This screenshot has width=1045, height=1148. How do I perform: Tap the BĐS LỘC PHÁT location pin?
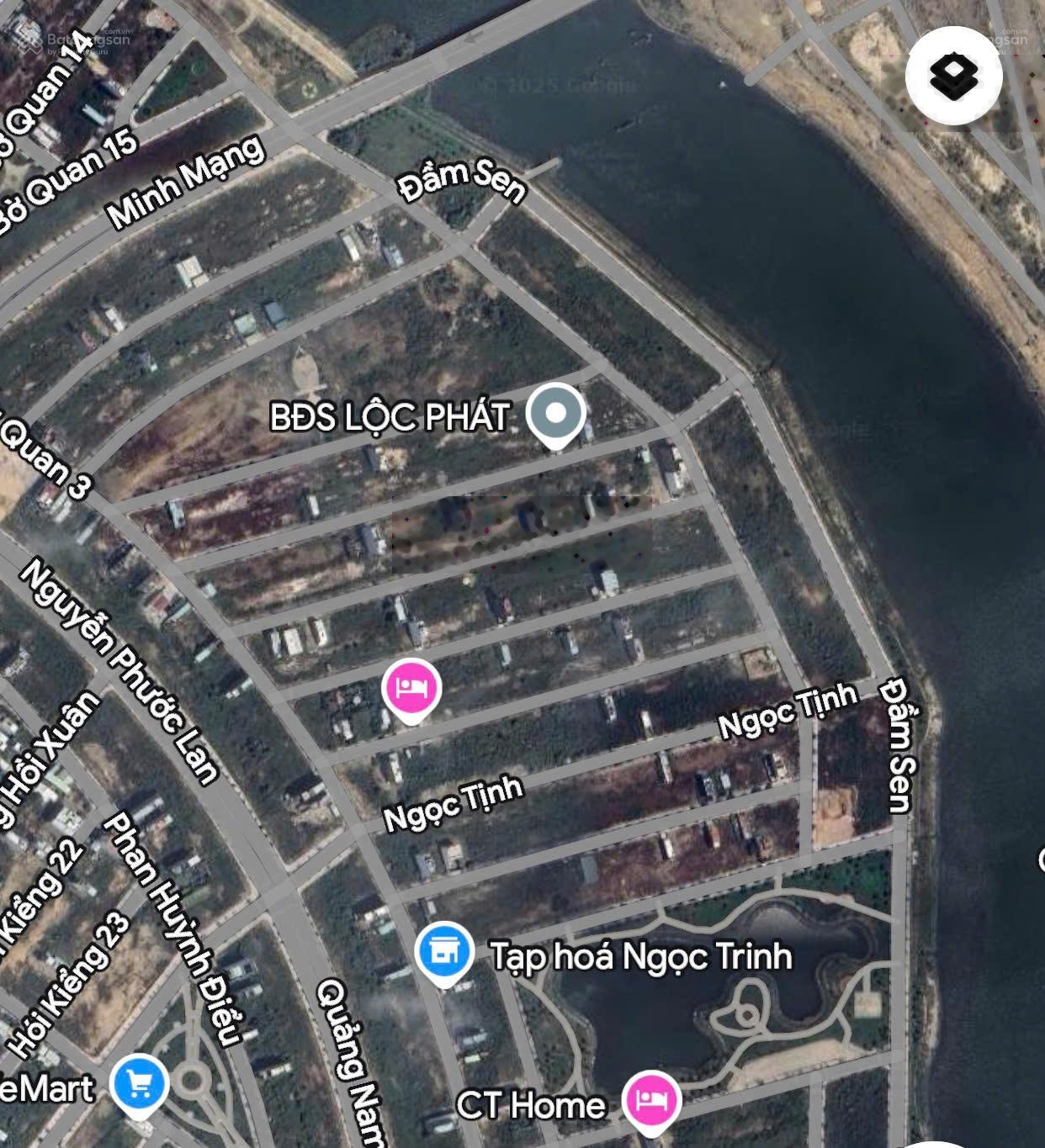coord(555,414)
